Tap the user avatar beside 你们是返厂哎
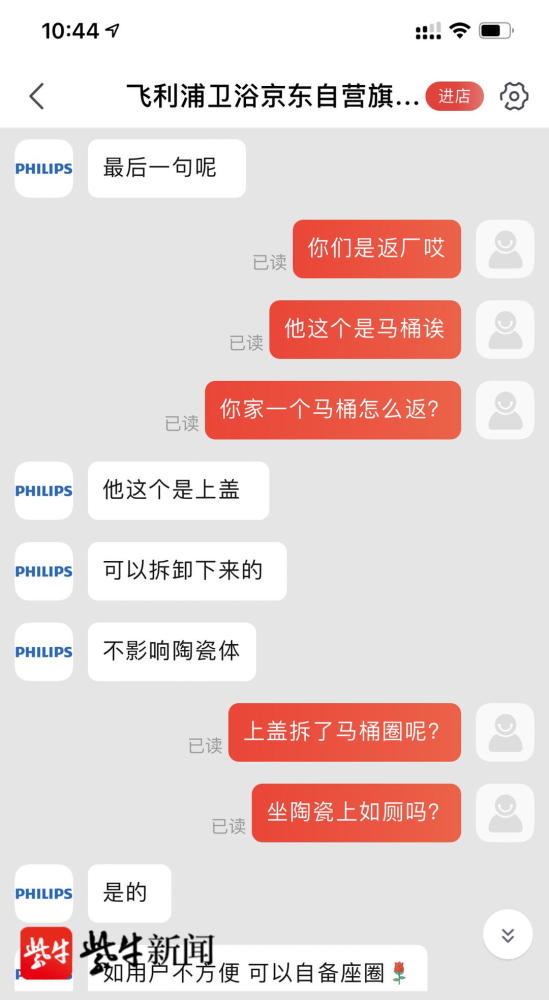 tap(505, 249)
